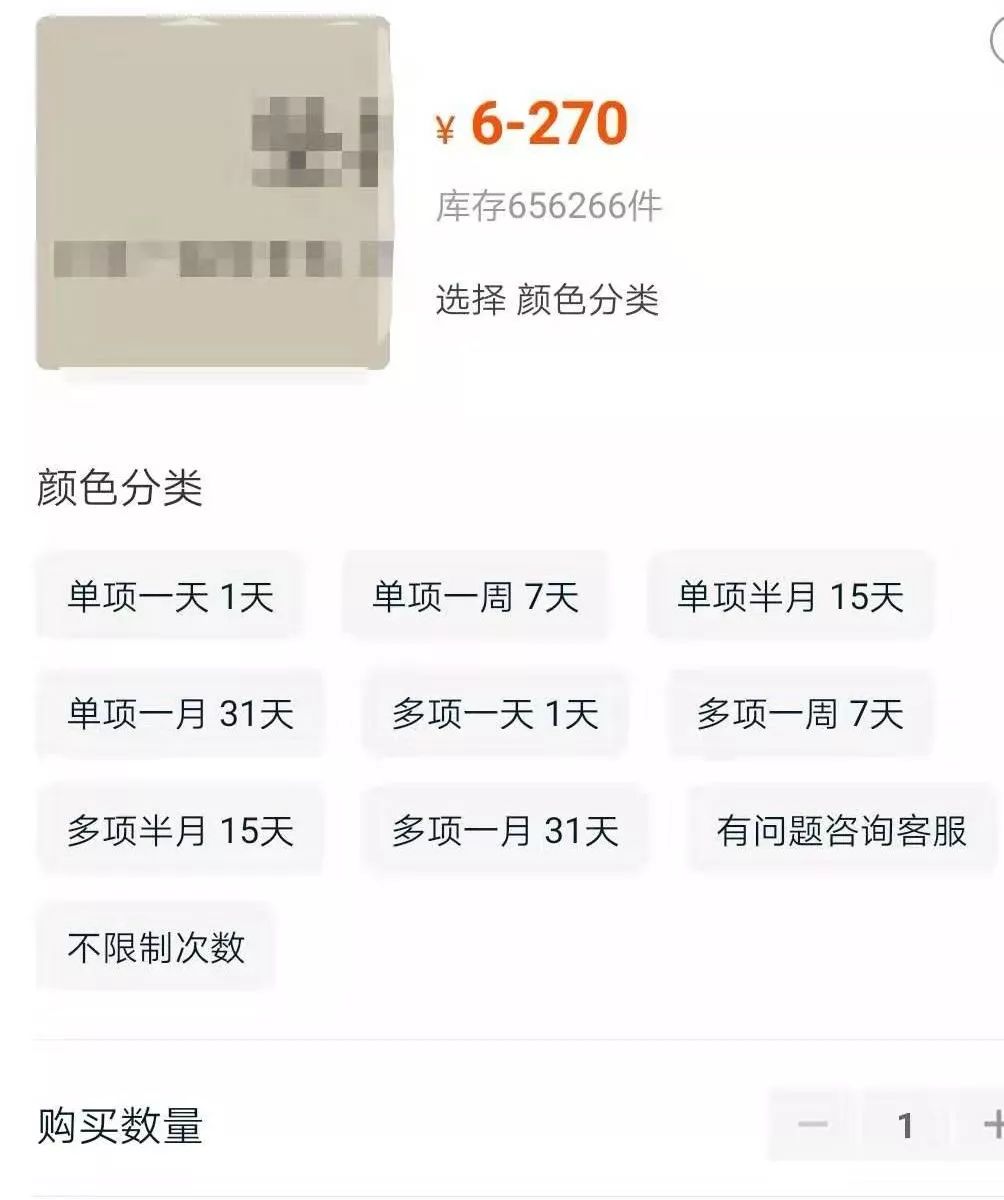Increase purchase quantity with plus button
The width and height of the screenshot is (1004, 1200).
click(x=992, y=1126)
